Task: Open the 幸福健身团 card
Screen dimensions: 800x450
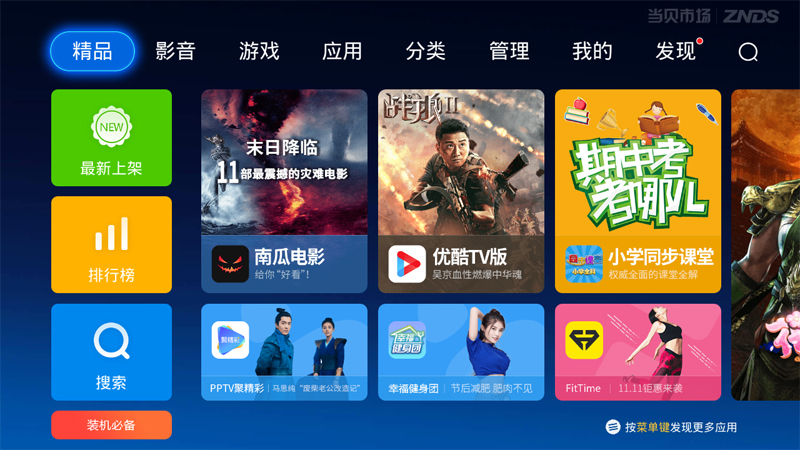Action: pyautogui.click(x=461, y=352)
